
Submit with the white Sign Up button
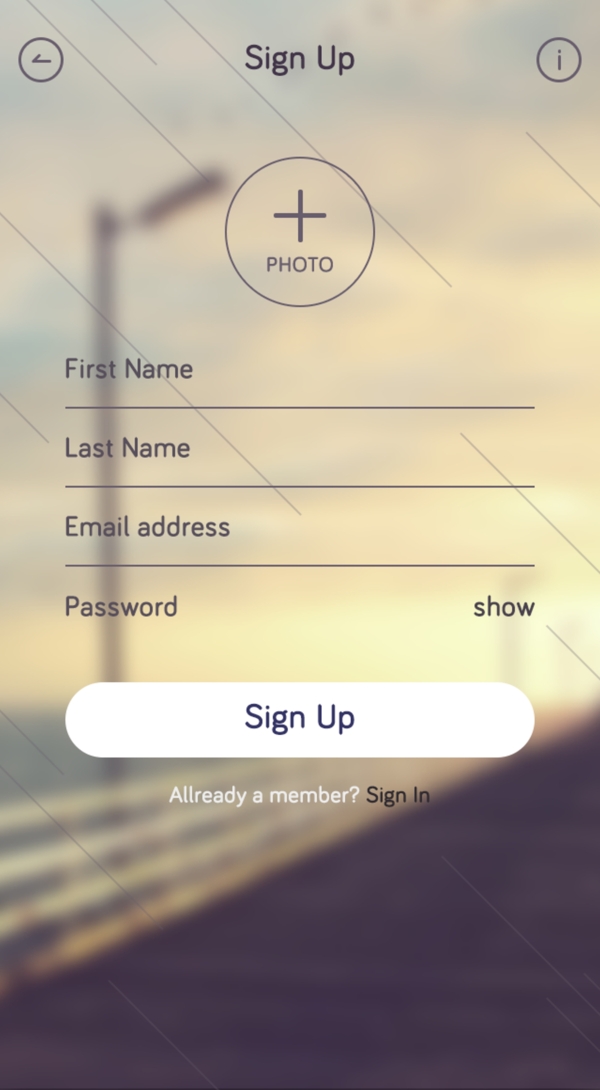(300, 719)
